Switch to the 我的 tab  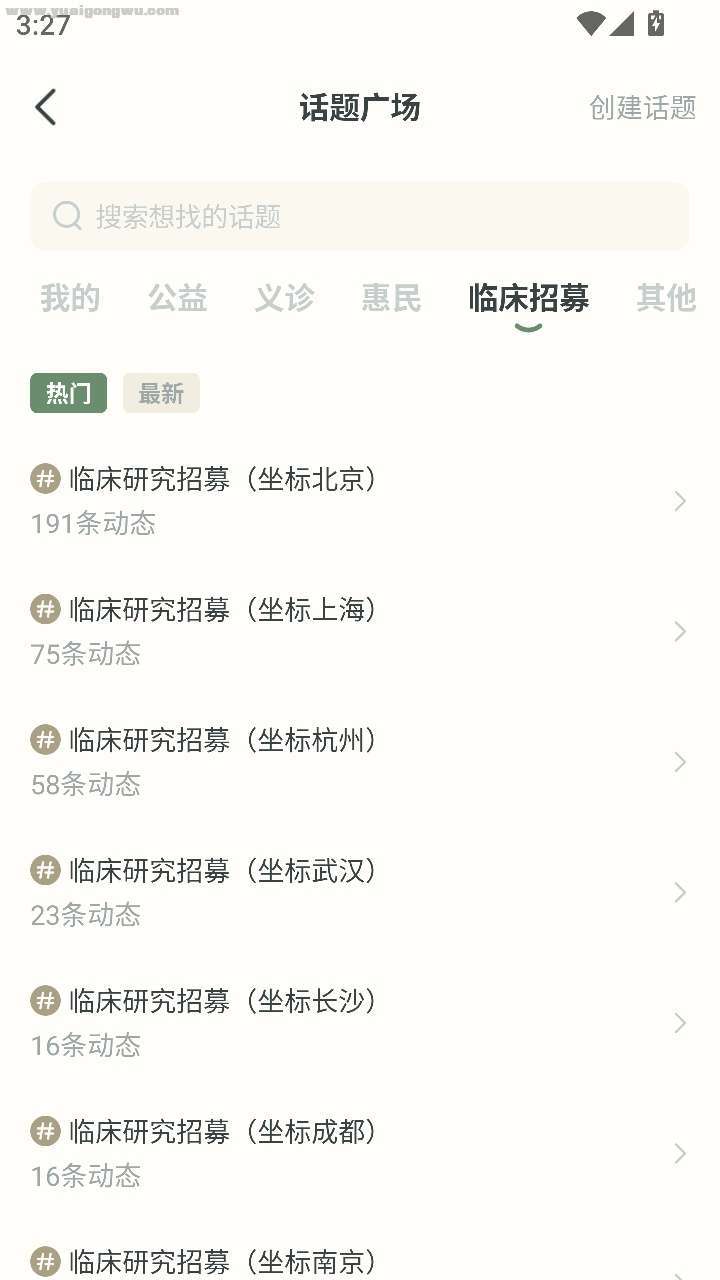coord(70,298)
